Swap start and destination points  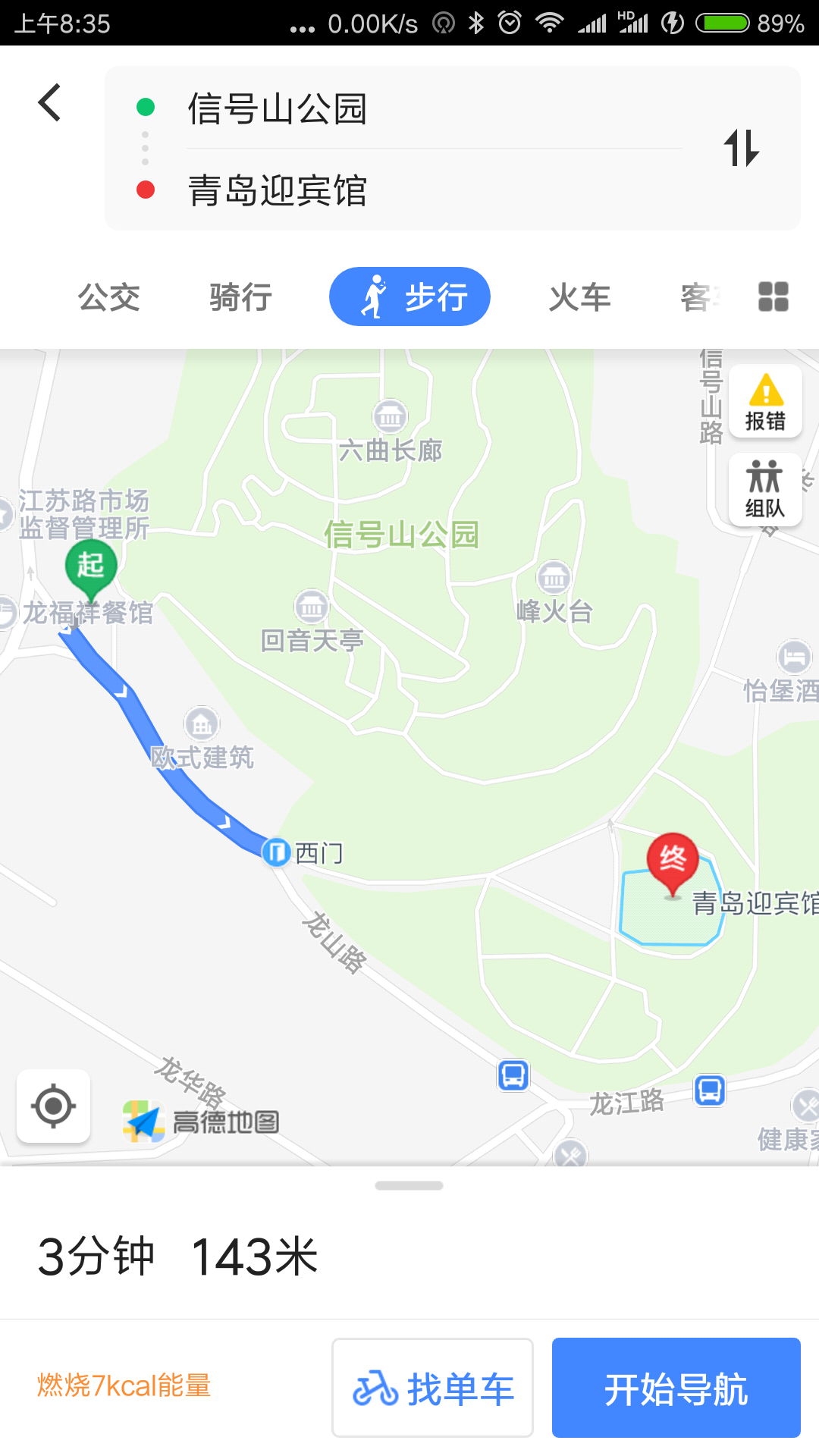pyautogui.click(x=741, y=148)
